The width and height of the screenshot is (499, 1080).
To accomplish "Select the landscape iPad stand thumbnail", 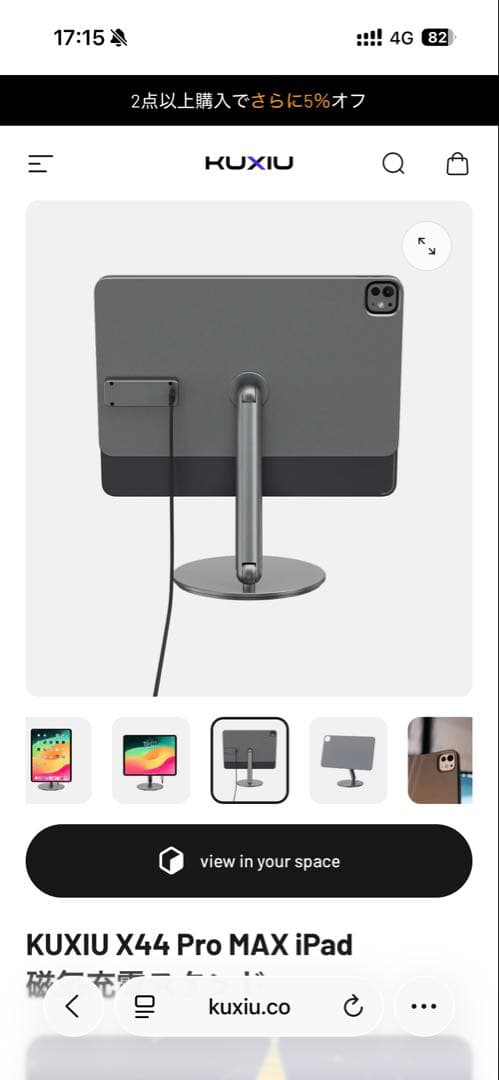I will pyautogui.click(x=151, y=760).
